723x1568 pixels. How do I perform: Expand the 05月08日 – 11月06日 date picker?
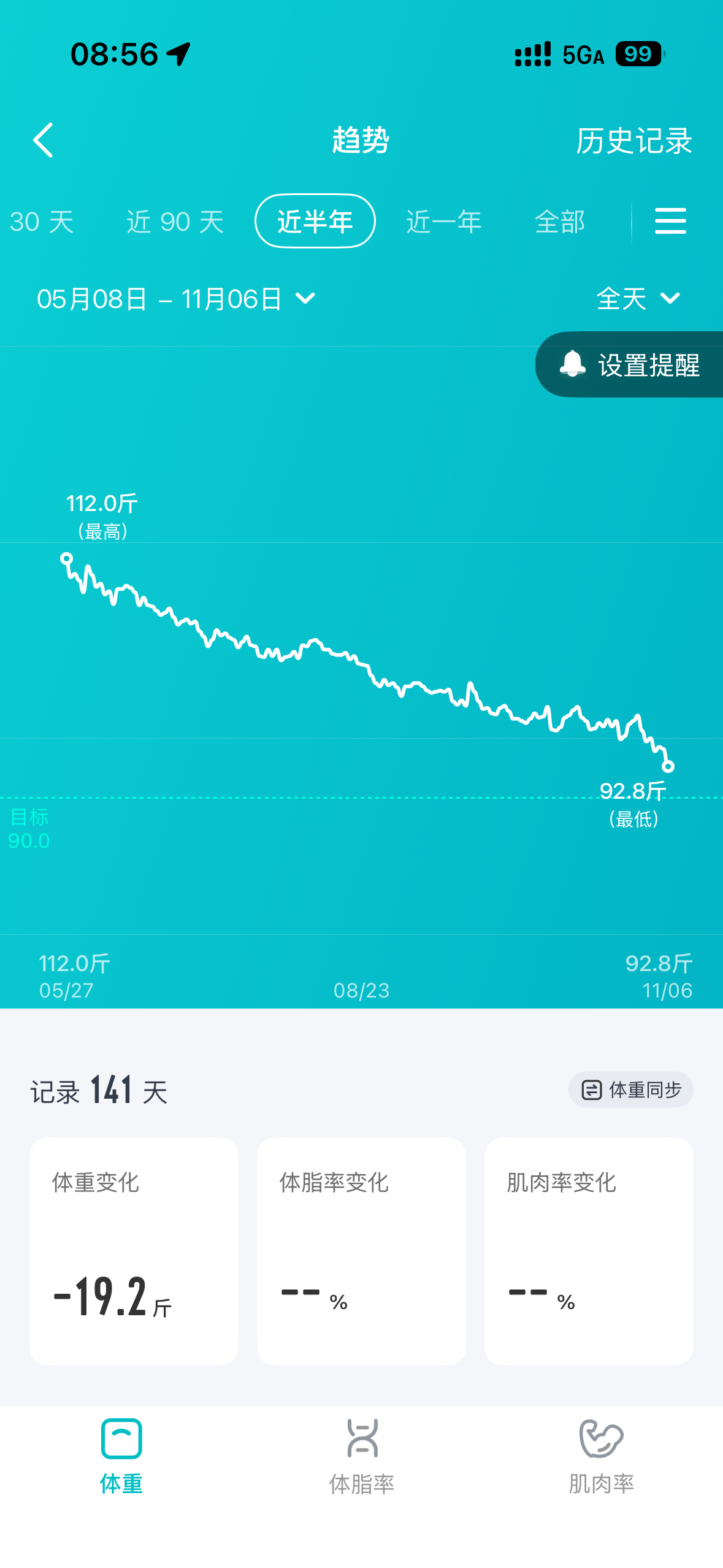pos(175,299)
